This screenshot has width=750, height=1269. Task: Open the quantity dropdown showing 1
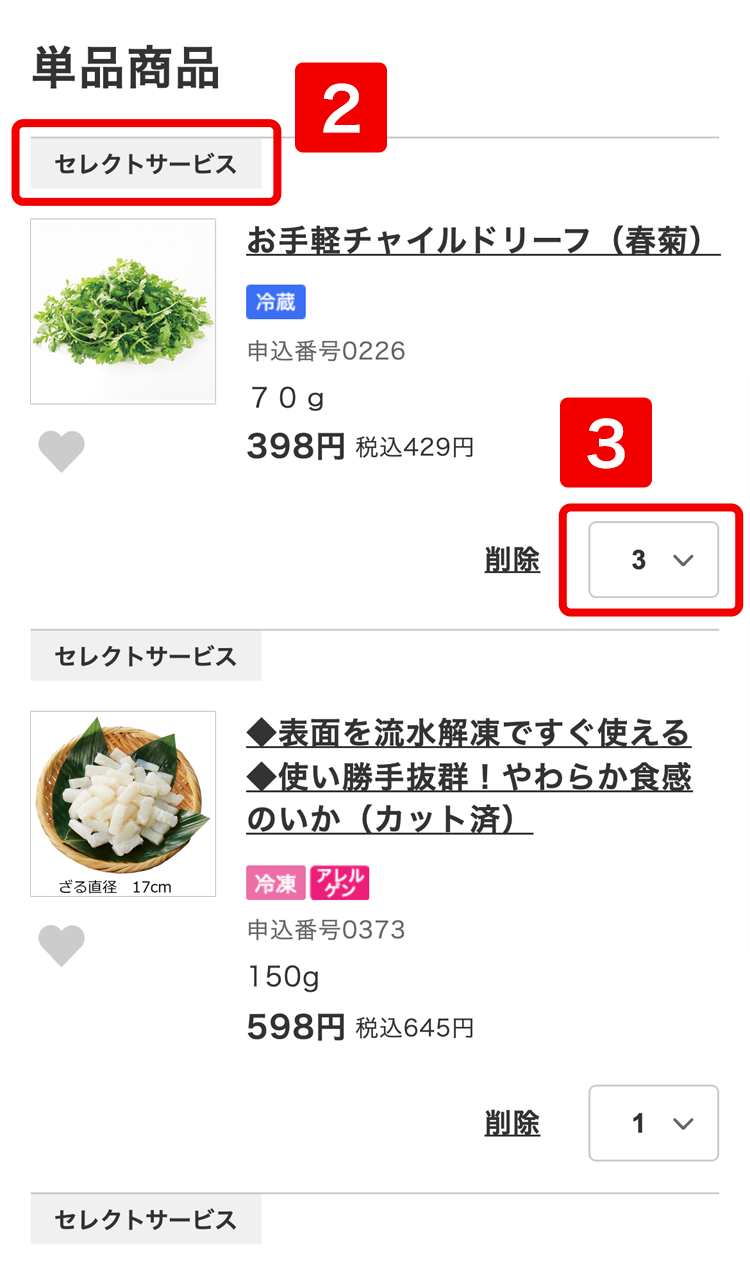pyautogui.click(x=653, y=1123)
